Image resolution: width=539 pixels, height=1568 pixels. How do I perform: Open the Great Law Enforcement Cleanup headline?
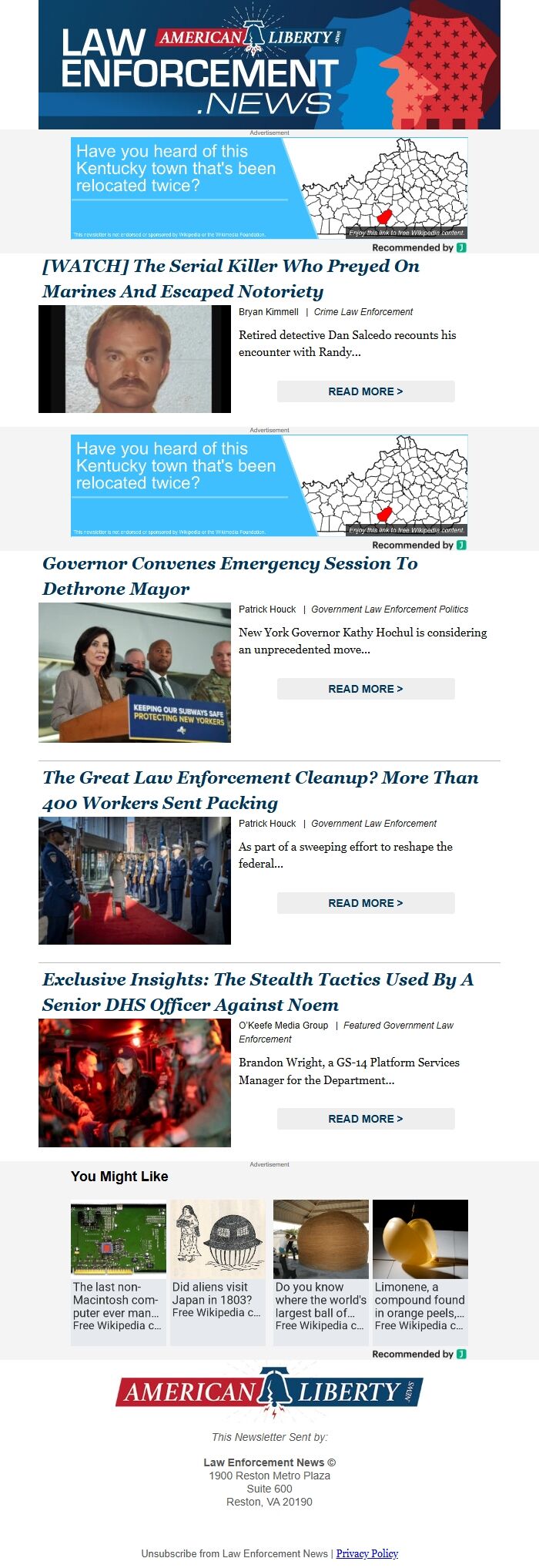click(260, 790)
